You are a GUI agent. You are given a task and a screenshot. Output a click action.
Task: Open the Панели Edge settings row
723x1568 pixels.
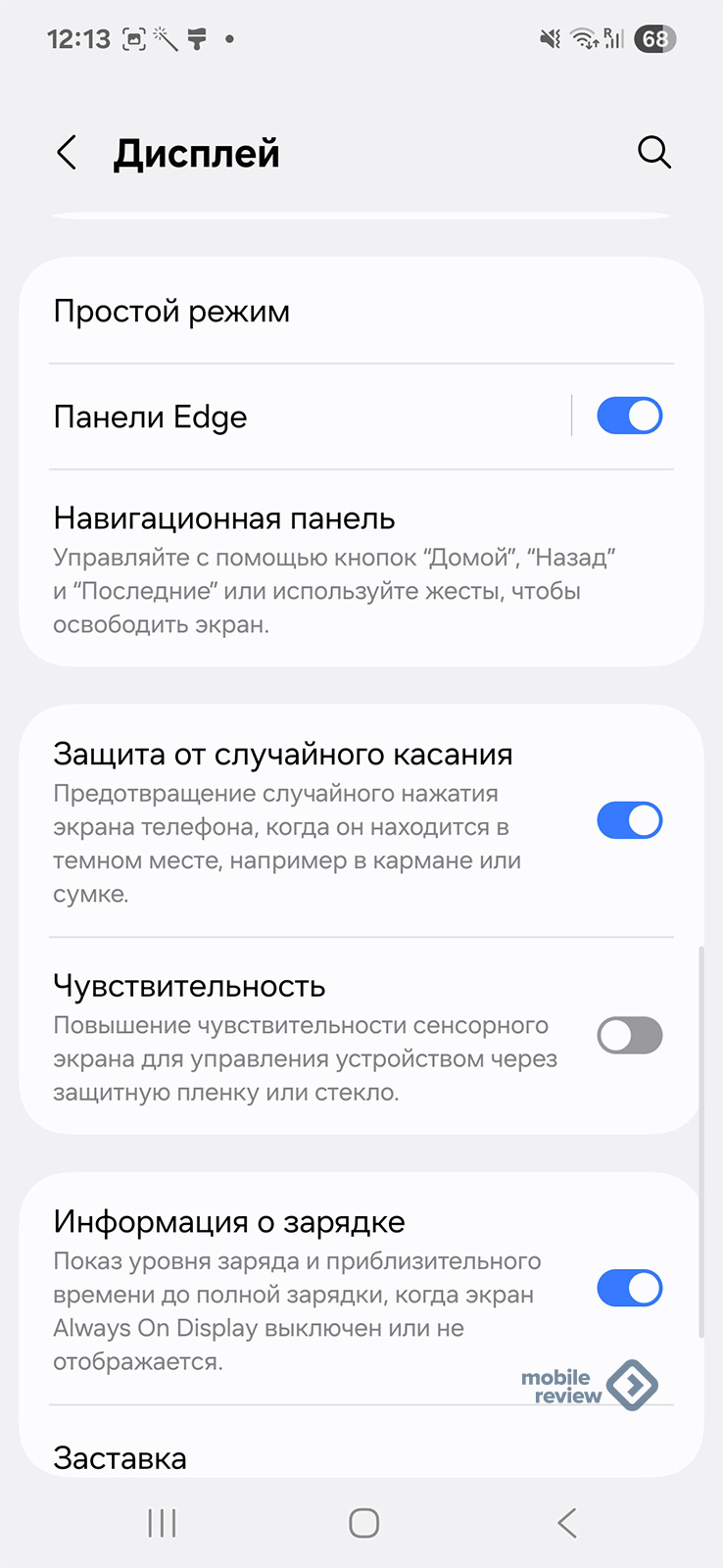[x=294, y=417]
